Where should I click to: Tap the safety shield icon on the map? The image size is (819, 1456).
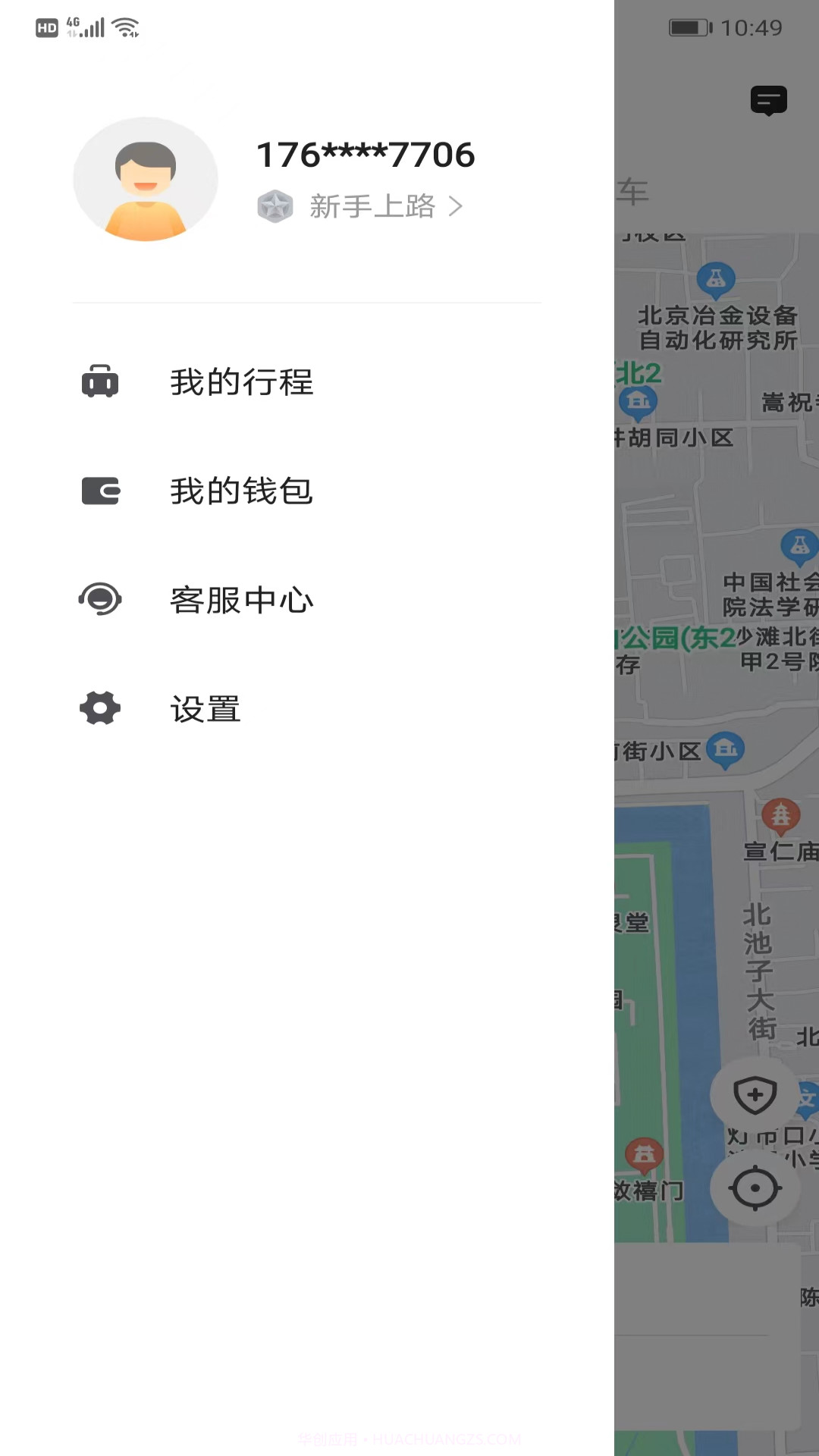[x=755, y=1094]
